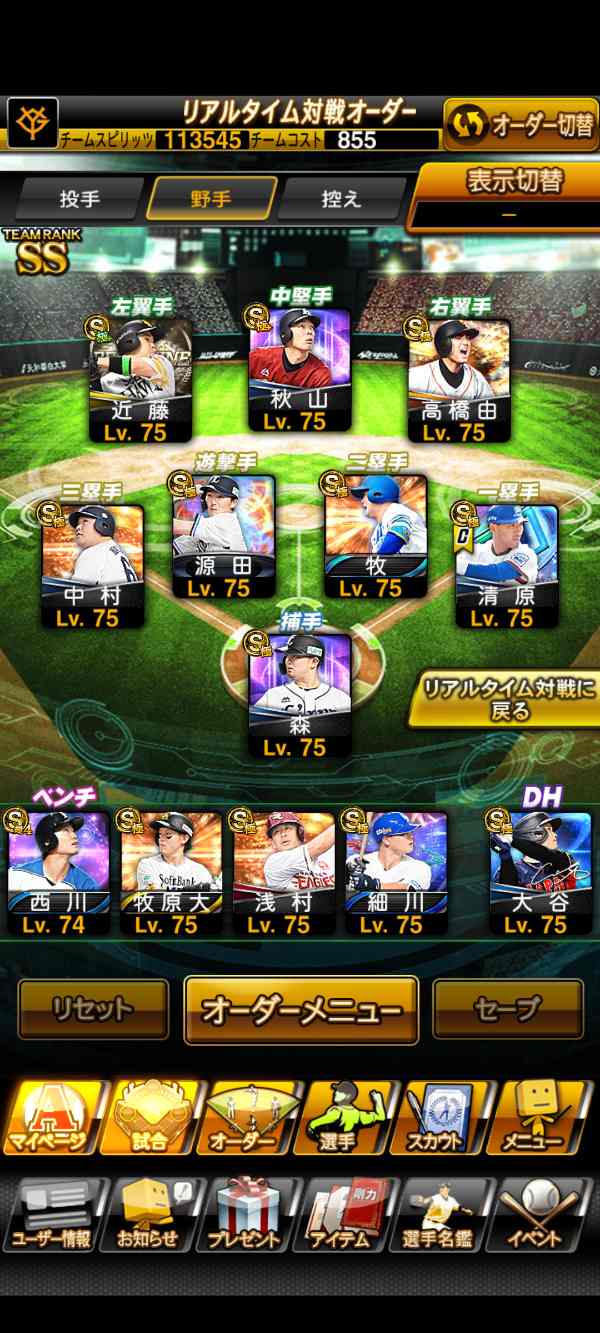Open 選手名鑑 player directory

coord(442,1214)
